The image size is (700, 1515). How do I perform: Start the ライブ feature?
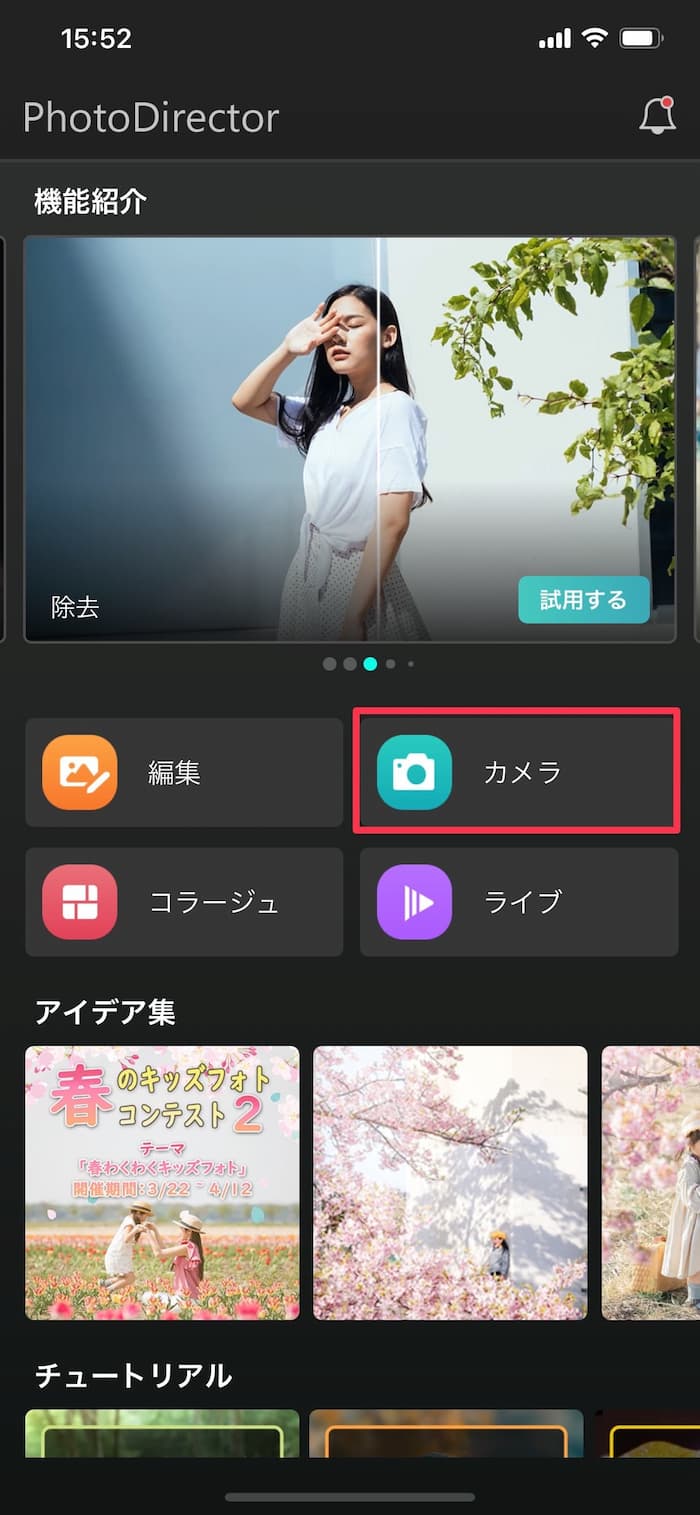(519, 902)
